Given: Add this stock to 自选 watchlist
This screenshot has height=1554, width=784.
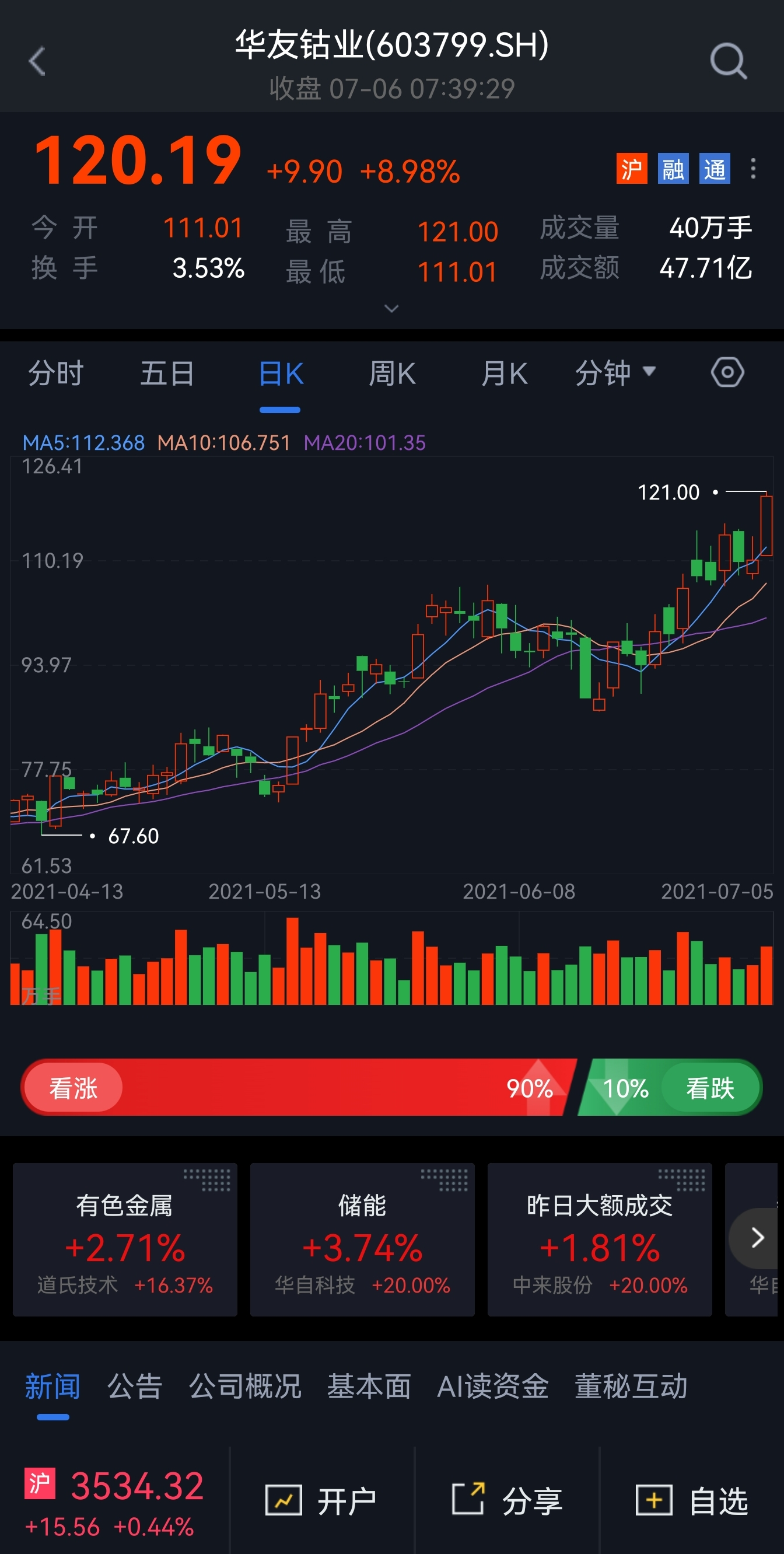Looking at the screenshot, I should pyautogui.click(x=692, y=1501).
